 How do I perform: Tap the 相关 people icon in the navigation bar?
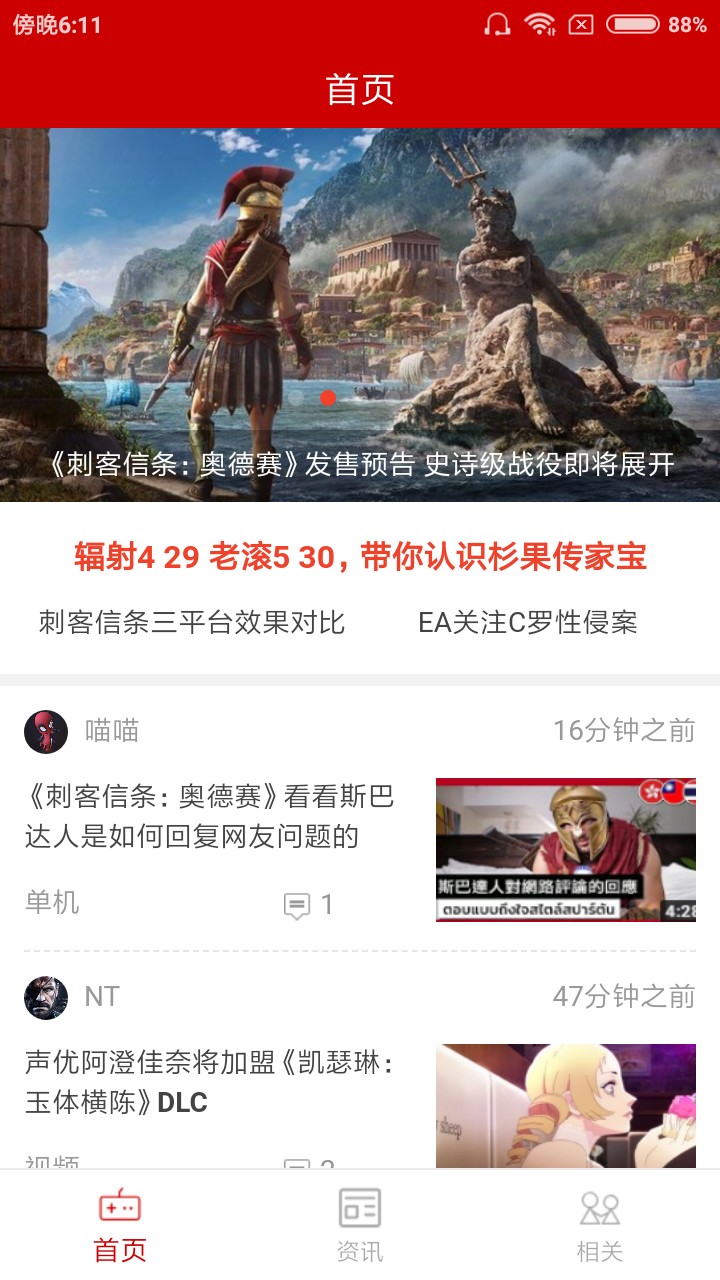coord(599,1207)
